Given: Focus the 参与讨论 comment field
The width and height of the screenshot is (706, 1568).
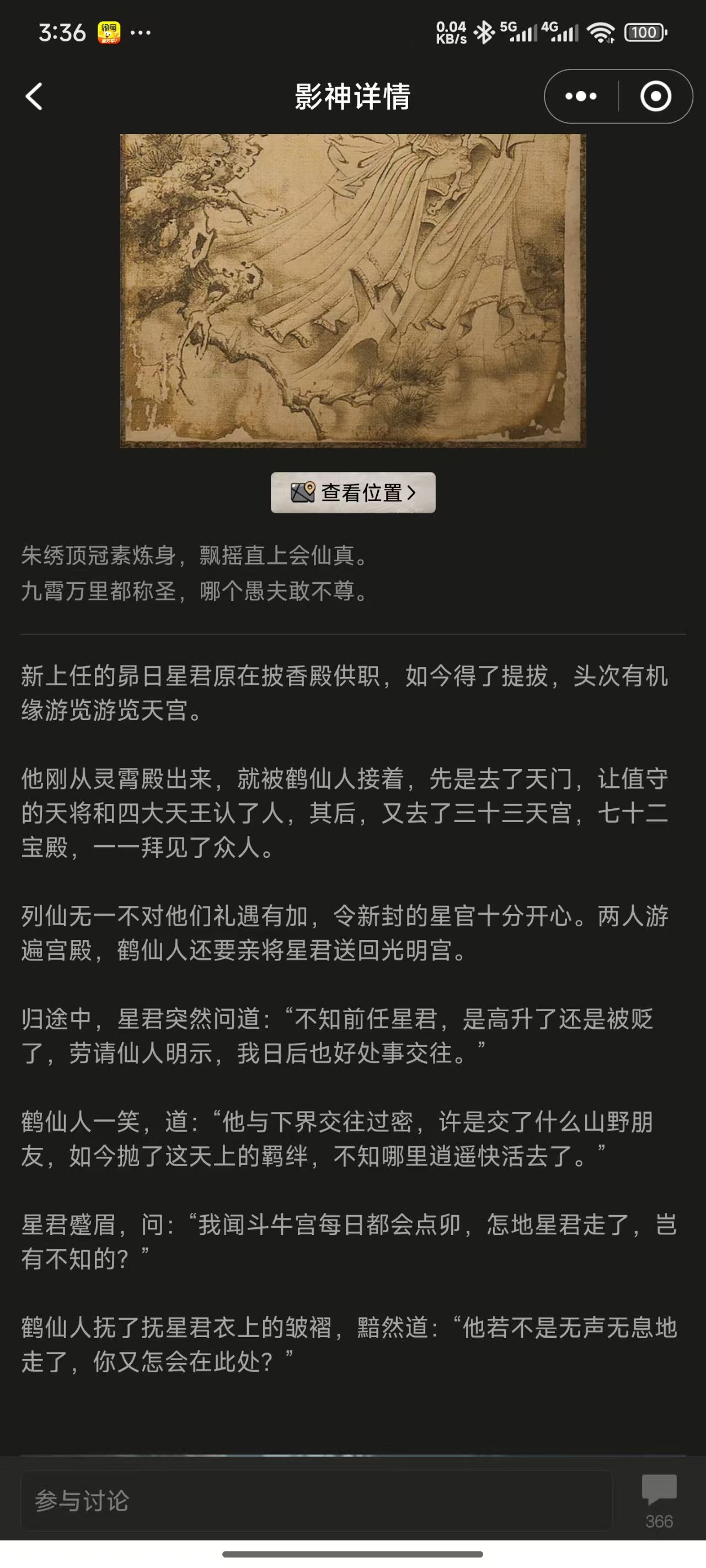Looking at the screenshot, I should click(x=316, y=1501).
